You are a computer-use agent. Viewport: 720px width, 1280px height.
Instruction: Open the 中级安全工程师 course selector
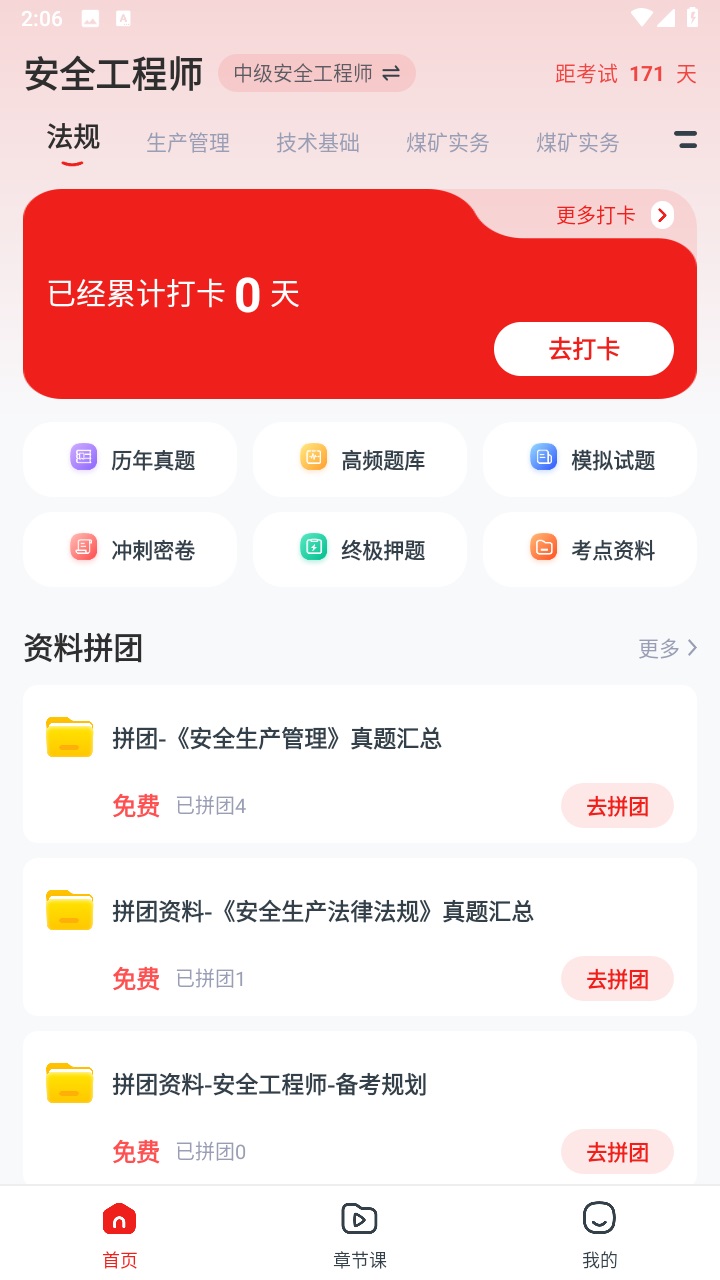tap(305, 73)
